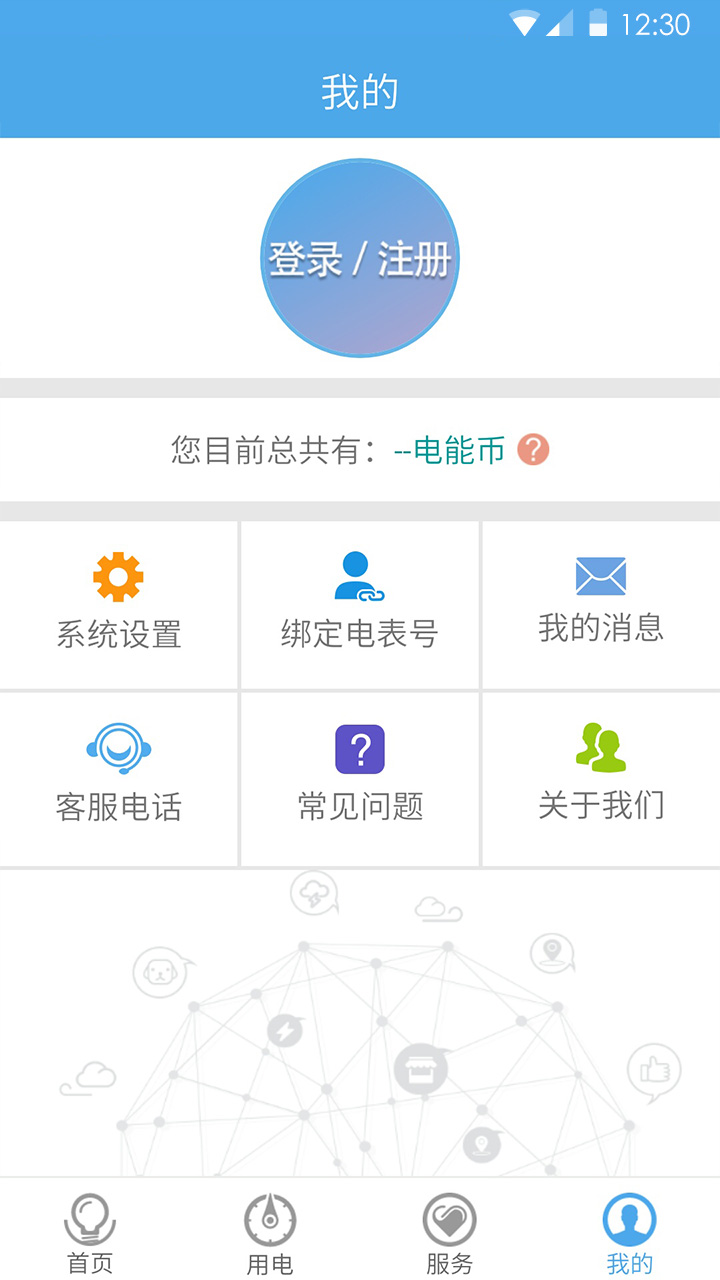Select 客服电话 to call customer service
The height and width of the screenshot is (1280, 720).
coord(118,778)
